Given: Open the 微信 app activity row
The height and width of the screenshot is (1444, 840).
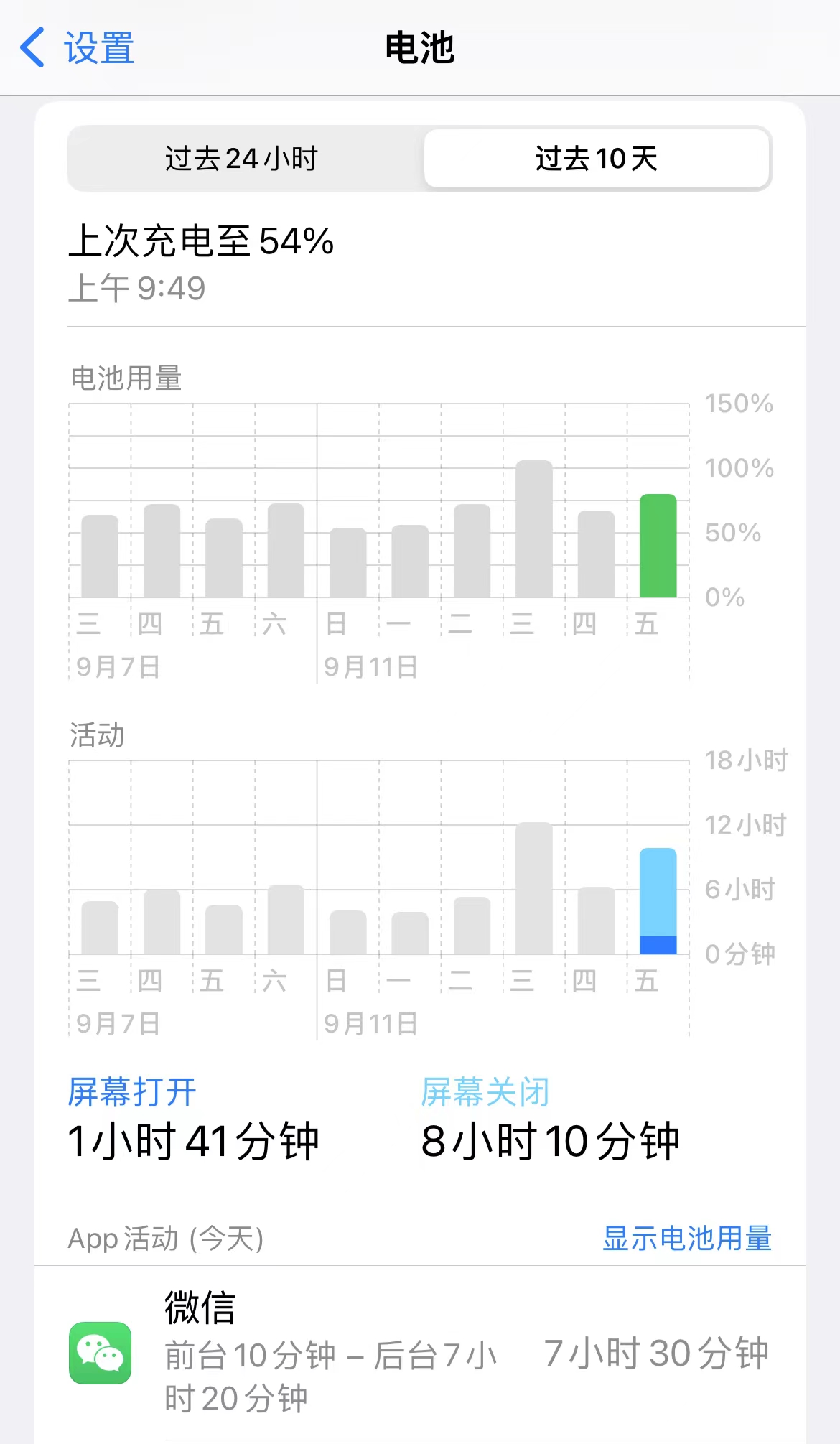Looking at the screenshot, I should pyautogui.click(x=419, y=1353).
